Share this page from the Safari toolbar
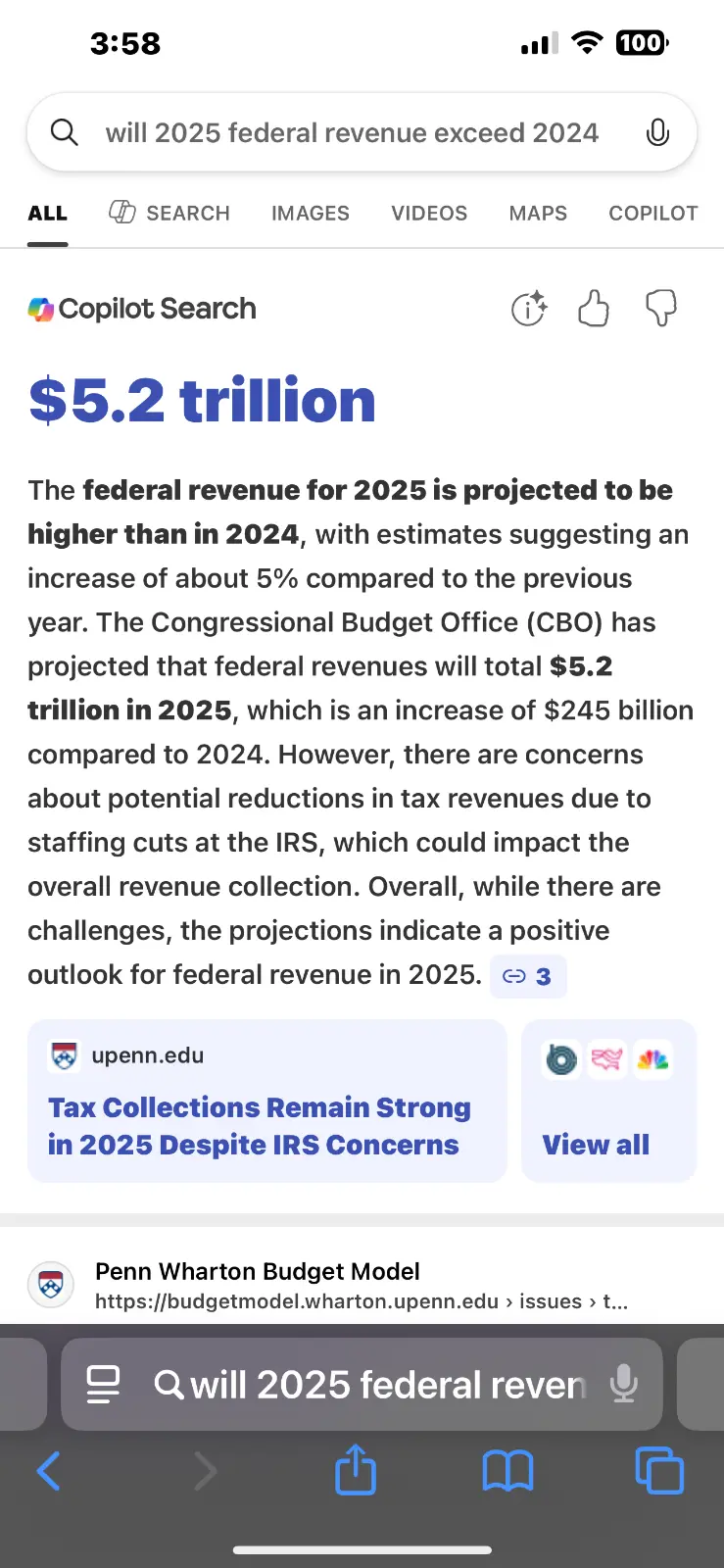 click(356, 1470)
